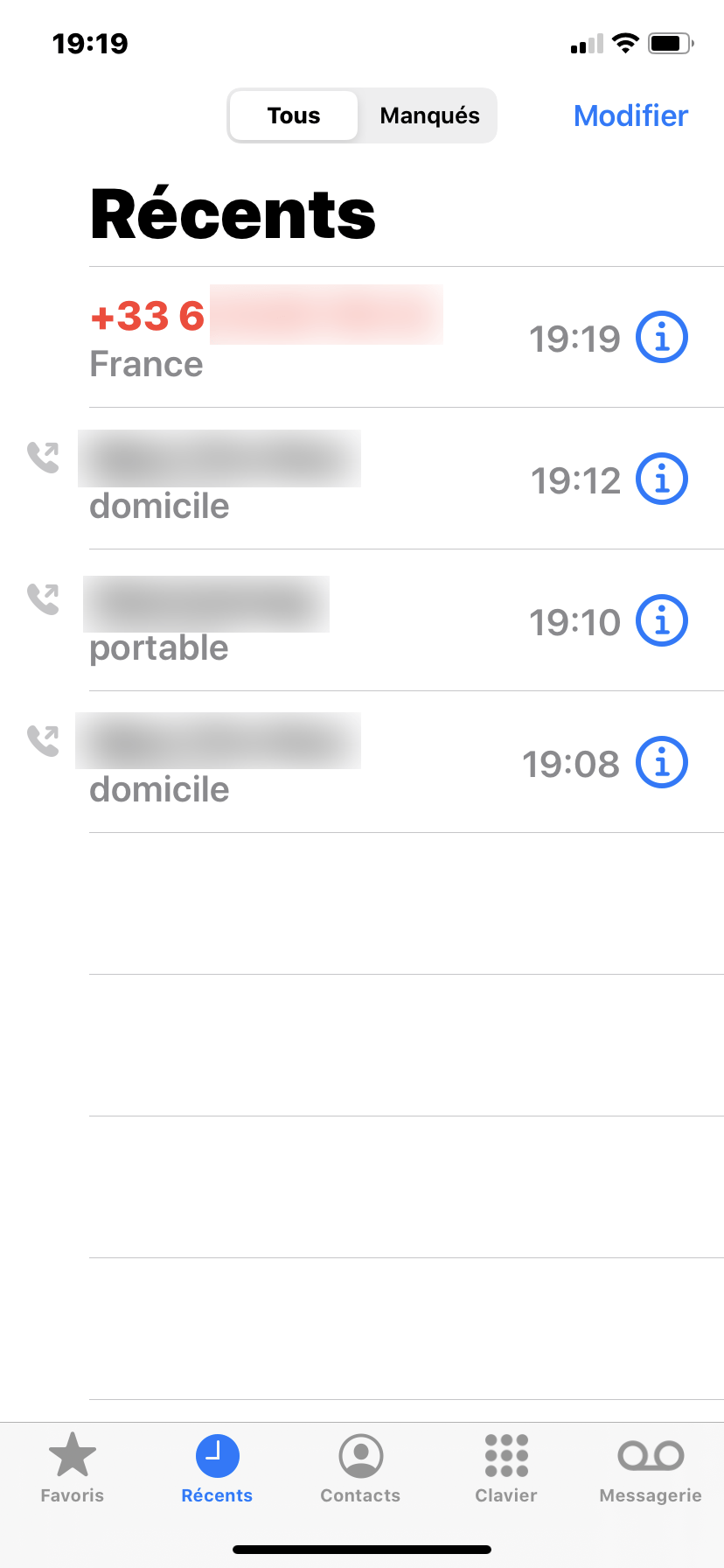Open info for the 19:12 call

[662, 479]
